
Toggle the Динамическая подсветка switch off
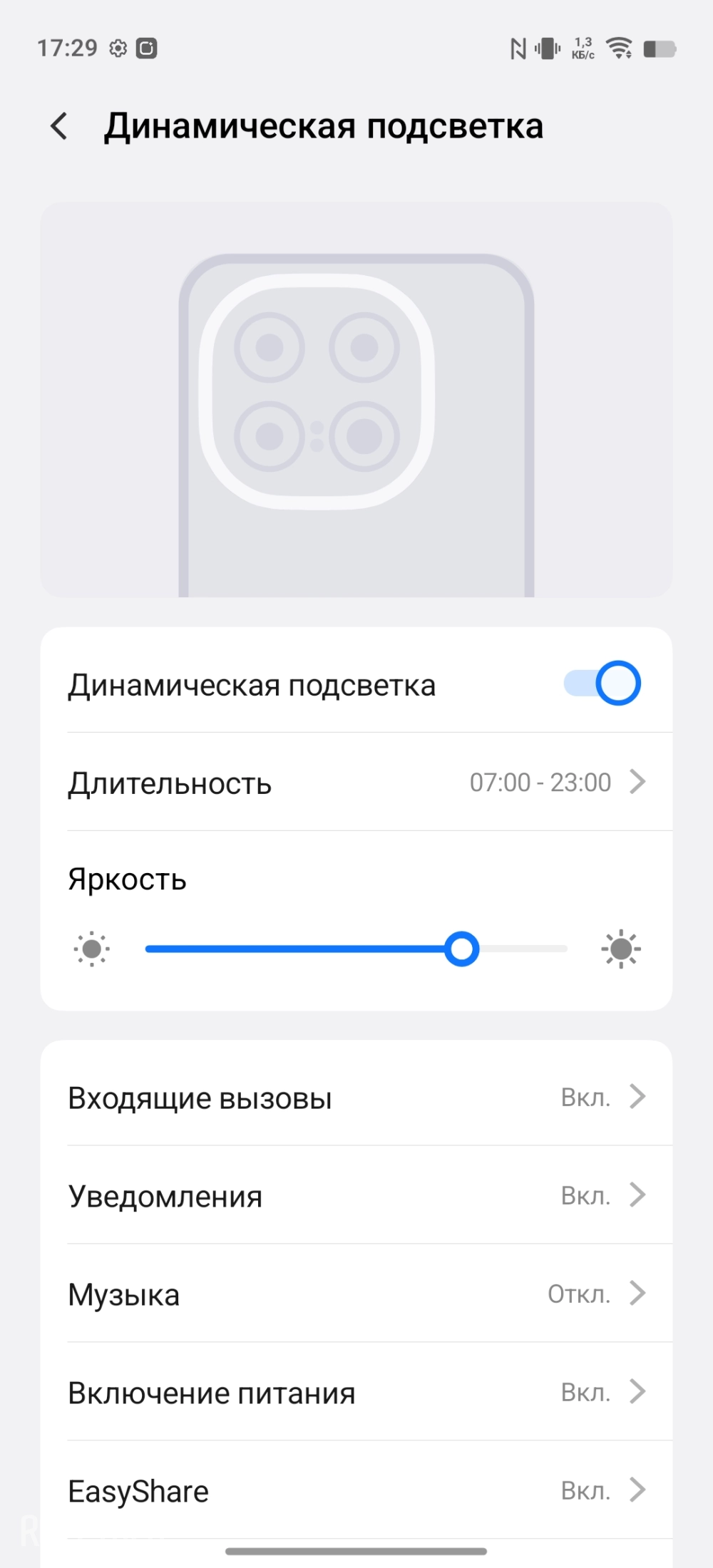[602, 684]
